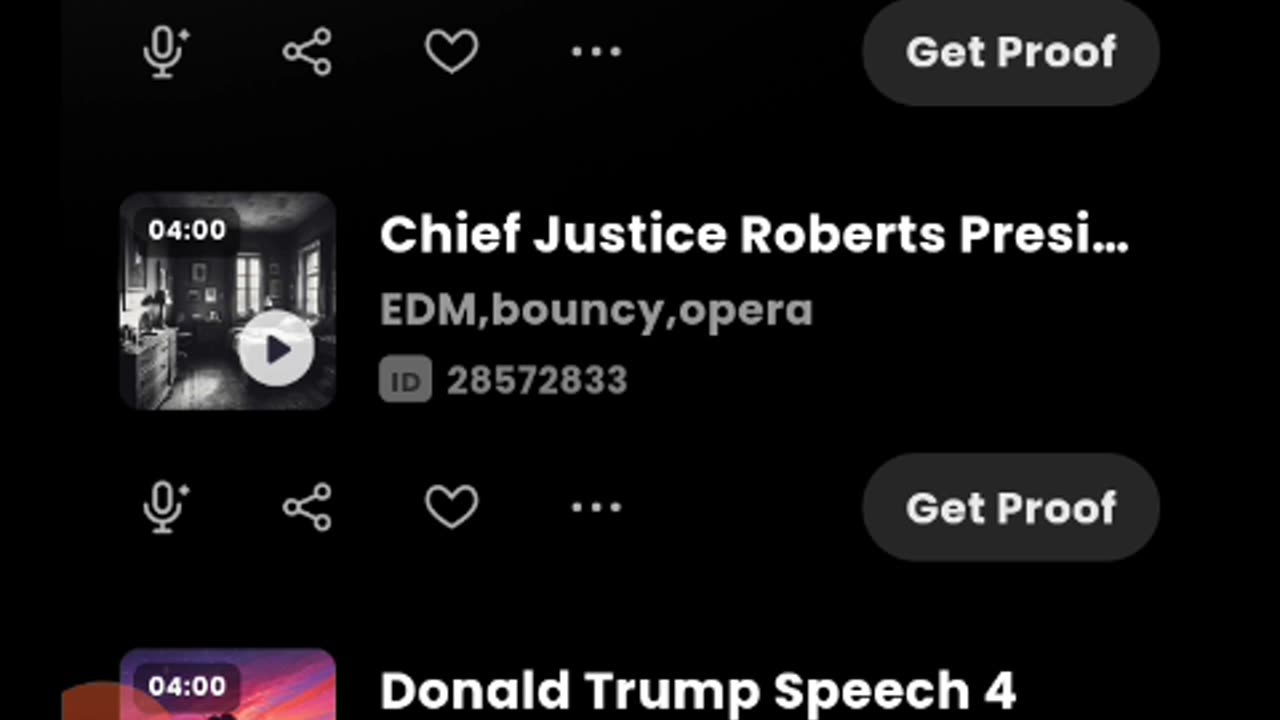Viewport: 1280px width, 720px height.
Task: Open more options for Chief Justice Roberts song
Action: point(596,507)
